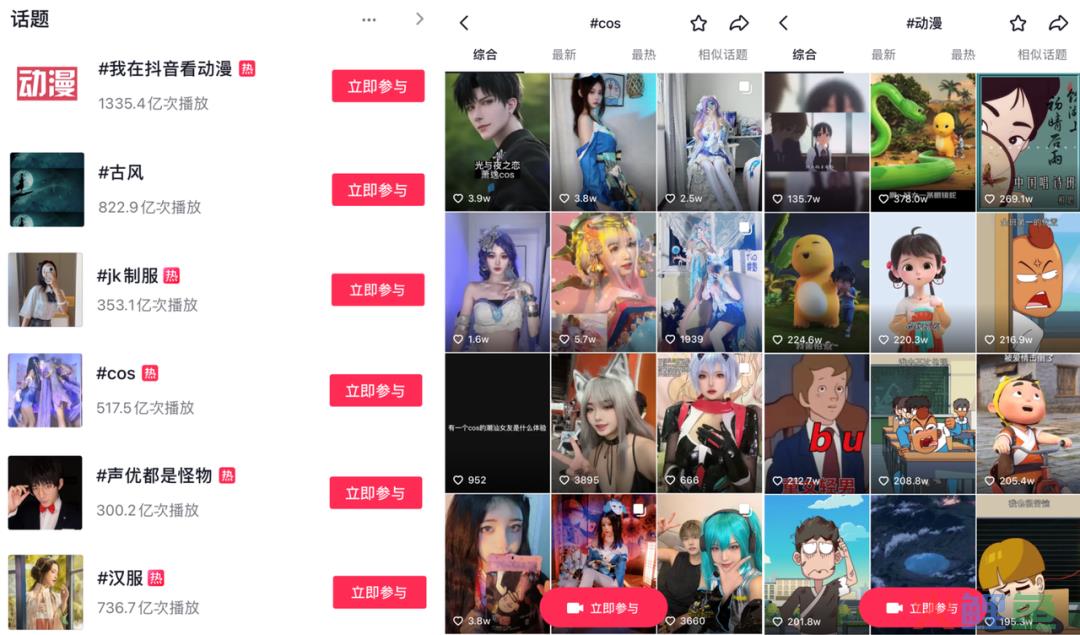This screenshot has height=635, width=1080.
Task: Open the 光与夜之恋 cos video
Action: 497,141
